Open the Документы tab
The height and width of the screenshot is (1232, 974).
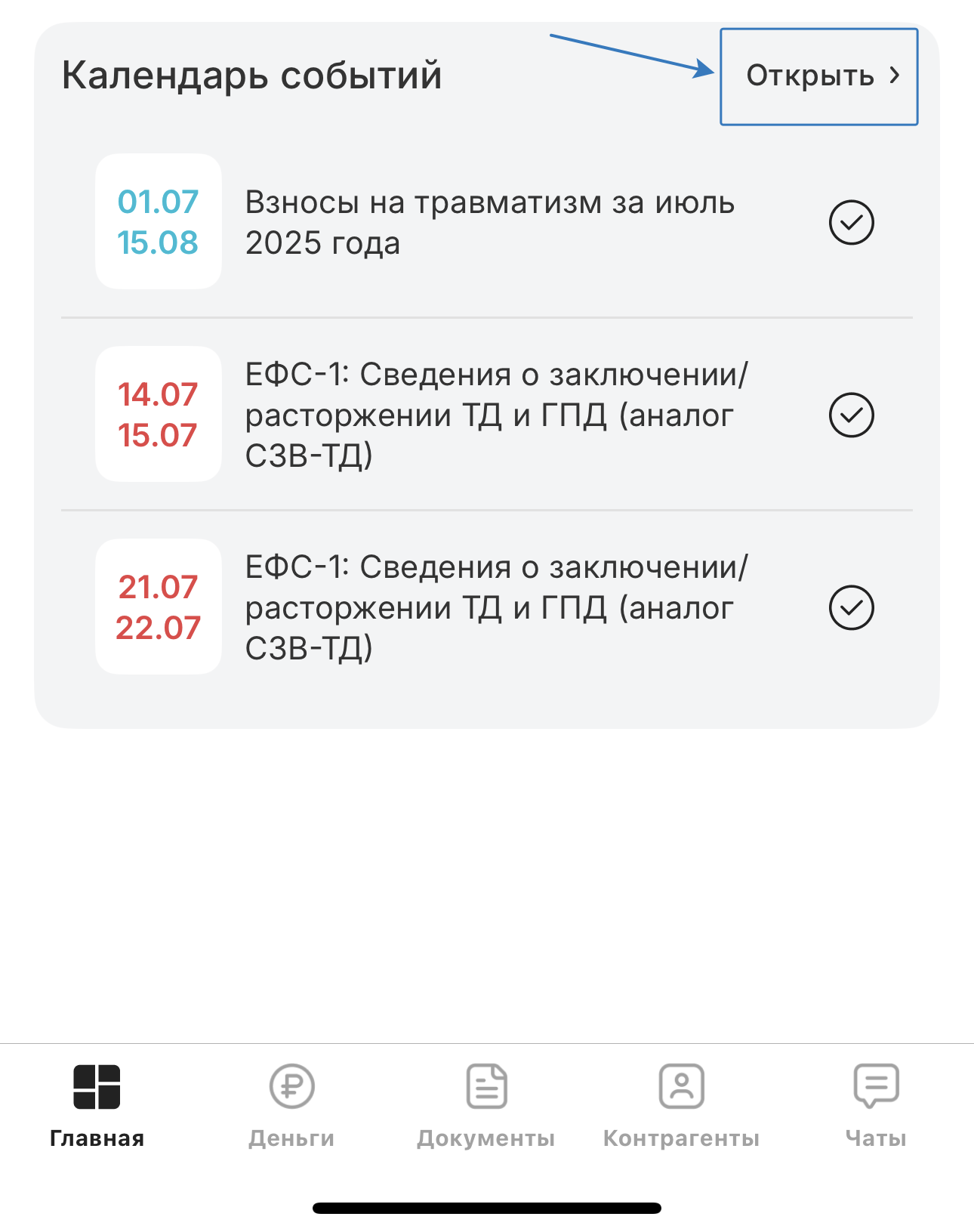click(486, 1106)
